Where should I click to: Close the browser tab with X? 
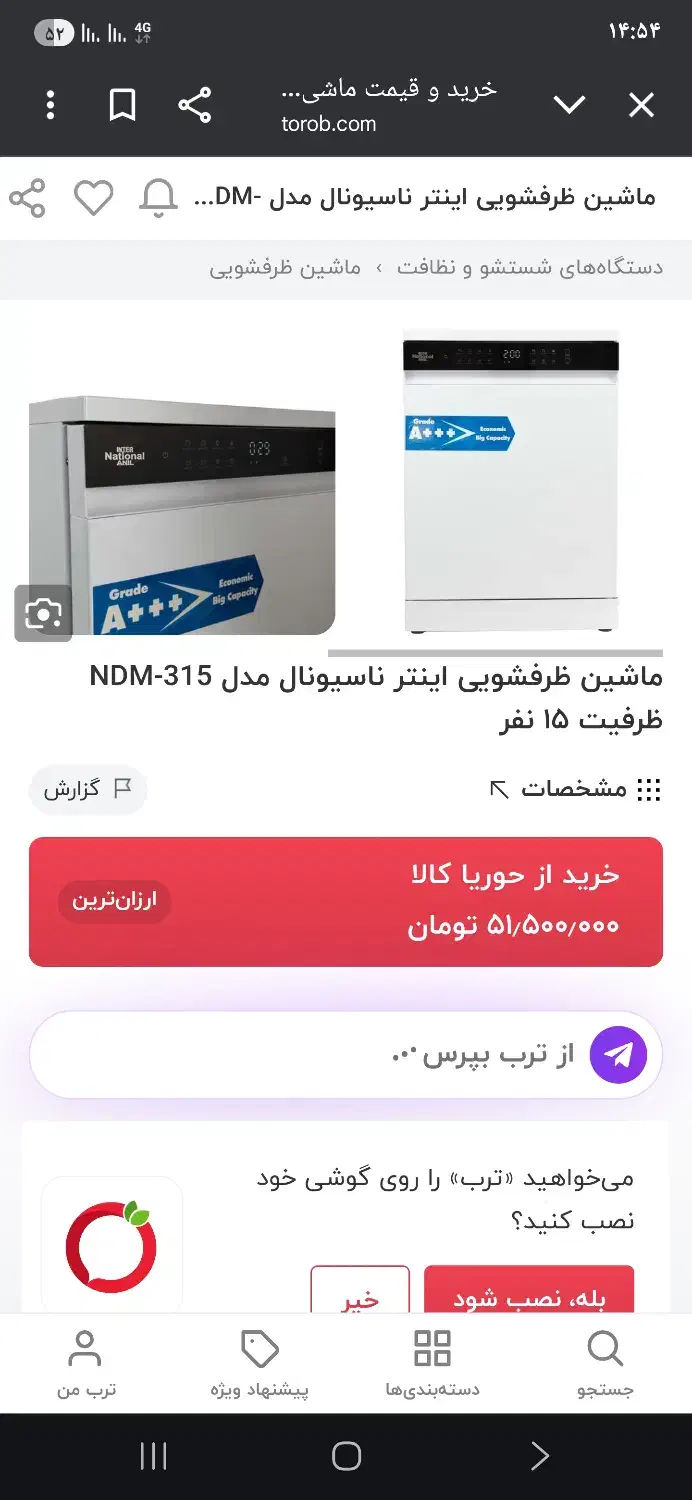pos(641,105)
